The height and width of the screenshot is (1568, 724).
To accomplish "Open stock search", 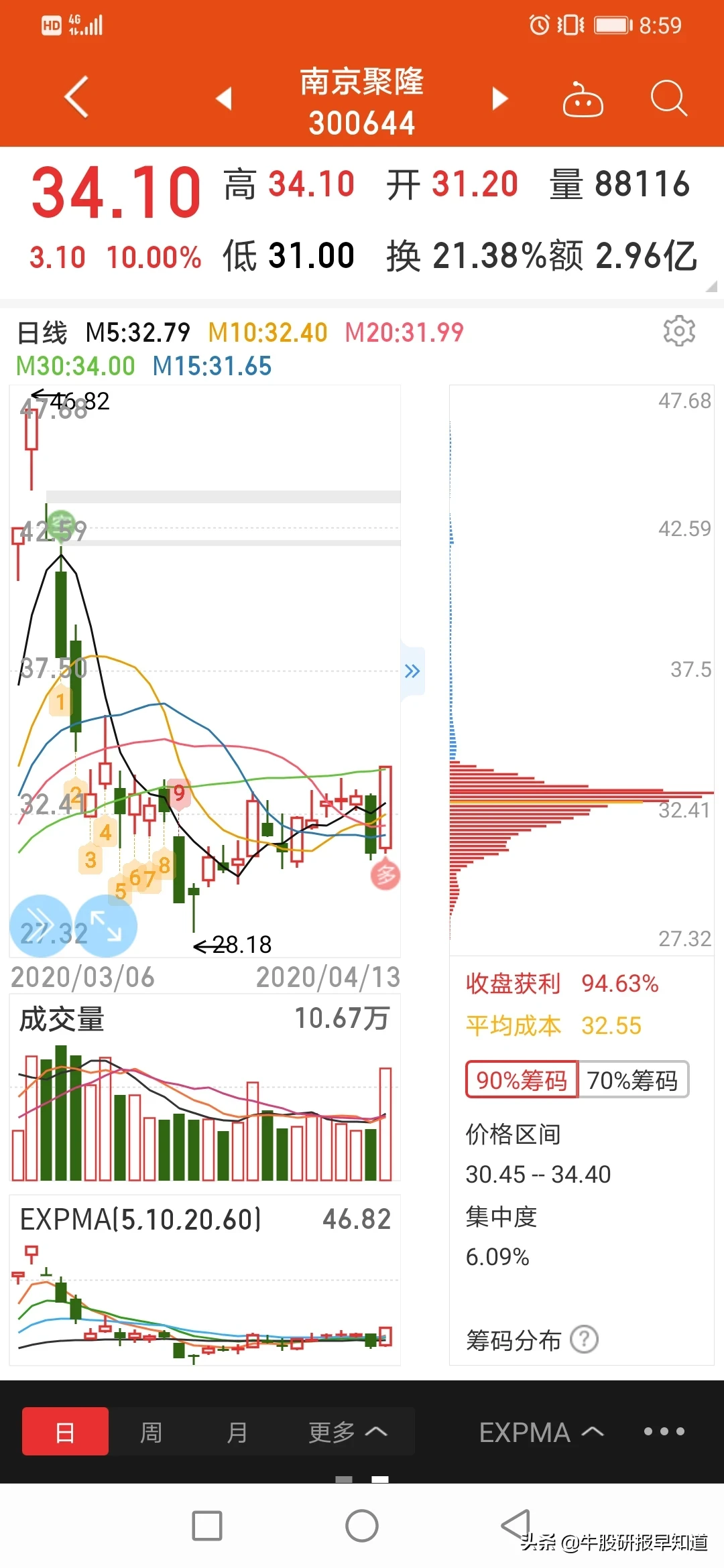I will coord(668,99).
